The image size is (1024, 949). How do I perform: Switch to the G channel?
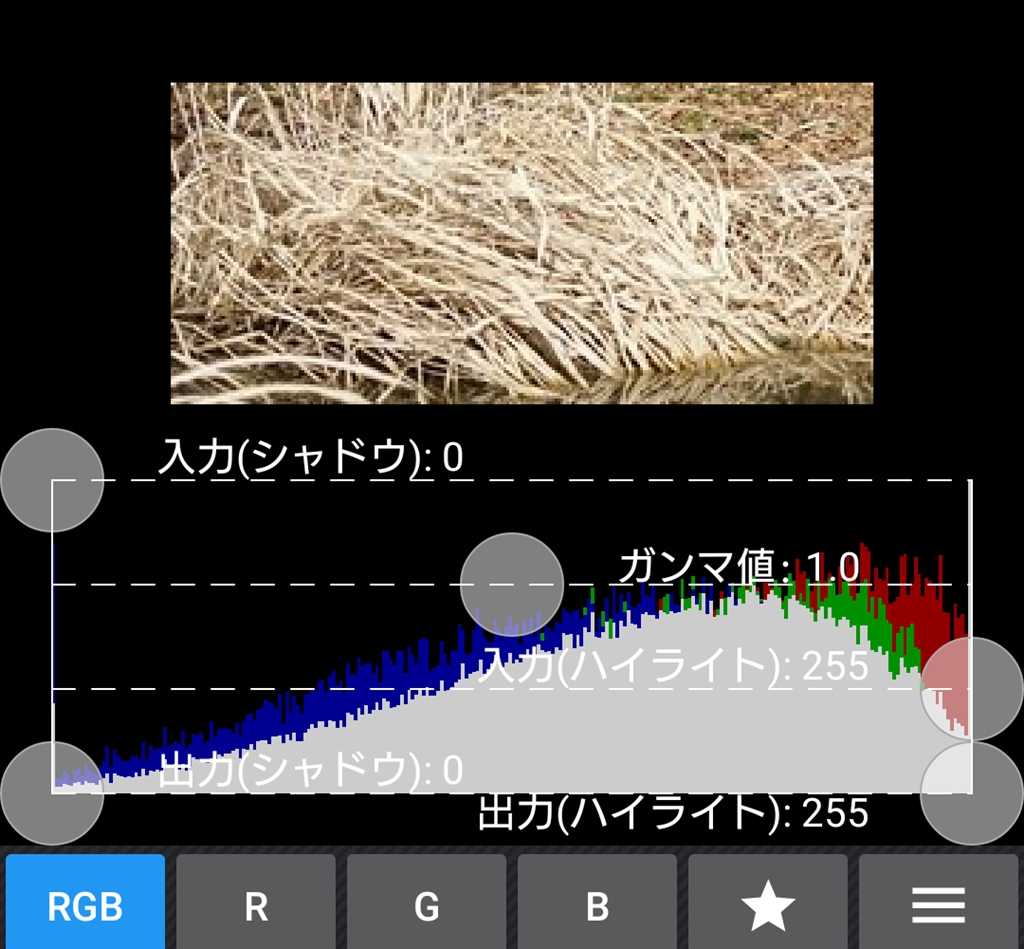tap(426, 904)
